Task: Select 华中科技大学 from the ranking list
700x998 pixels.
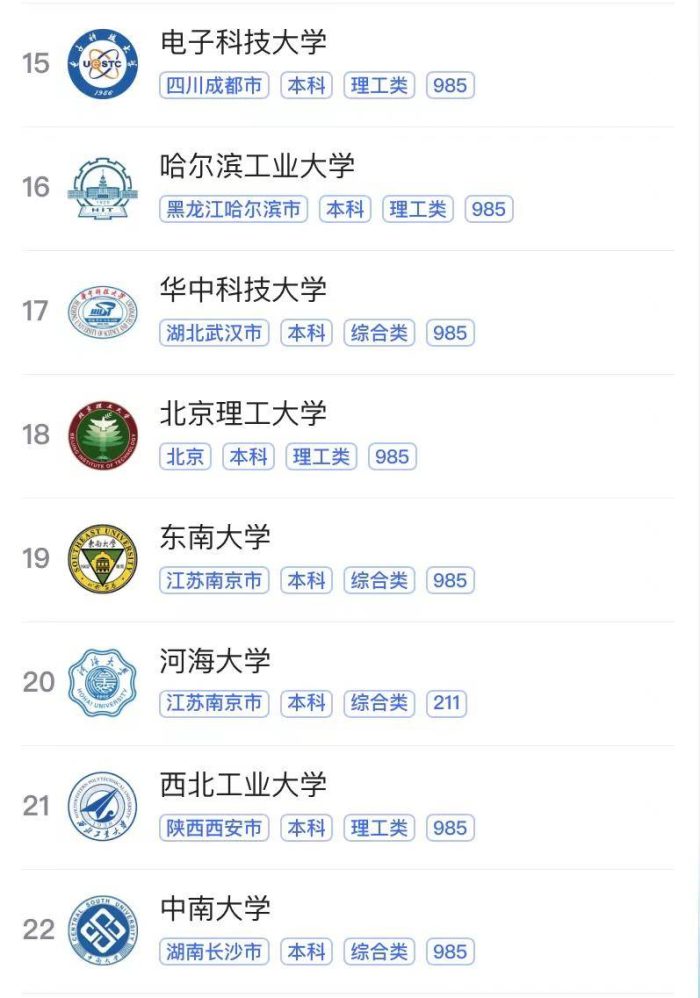Action: (x=243, y=290)
